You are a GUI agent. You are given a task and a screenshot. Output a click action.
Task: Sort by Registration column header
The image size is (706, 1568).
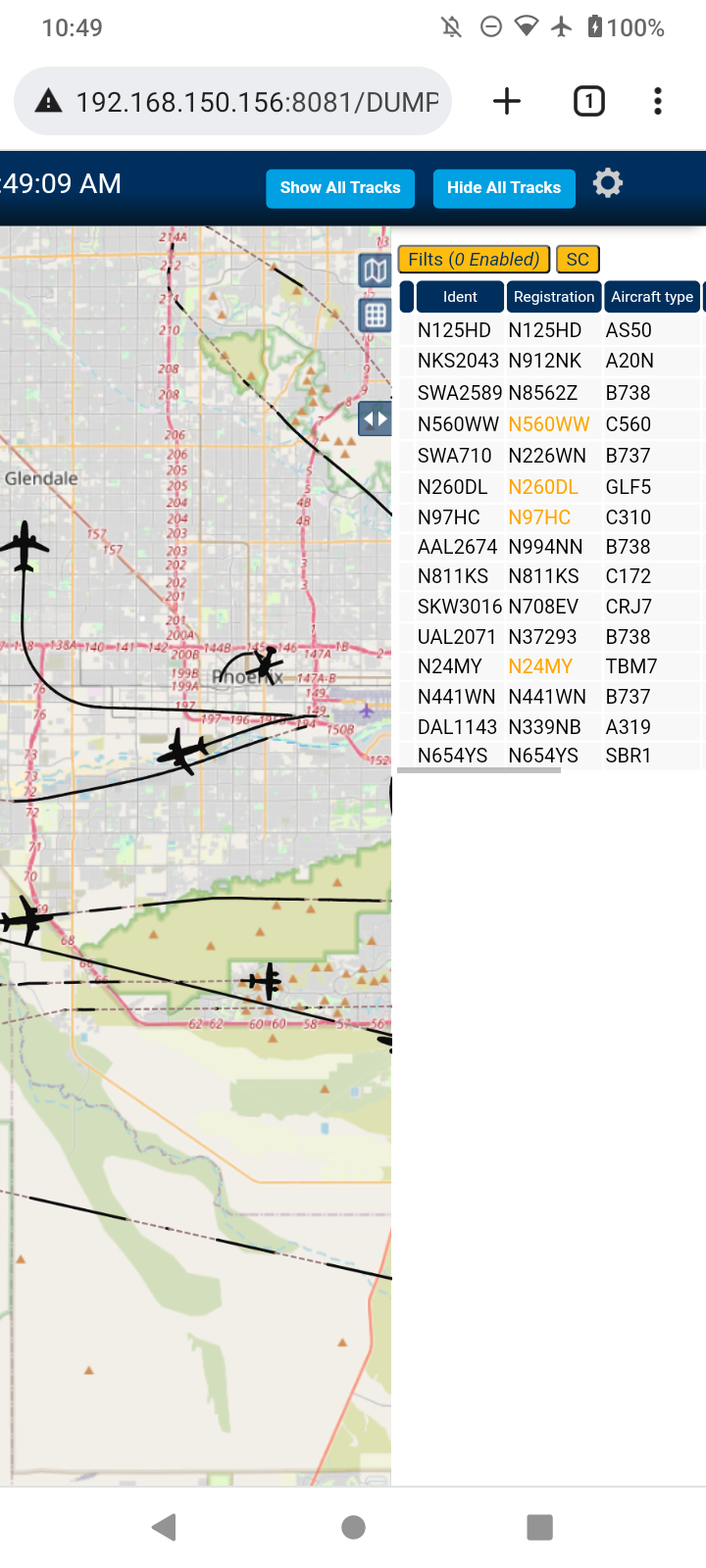554,297
